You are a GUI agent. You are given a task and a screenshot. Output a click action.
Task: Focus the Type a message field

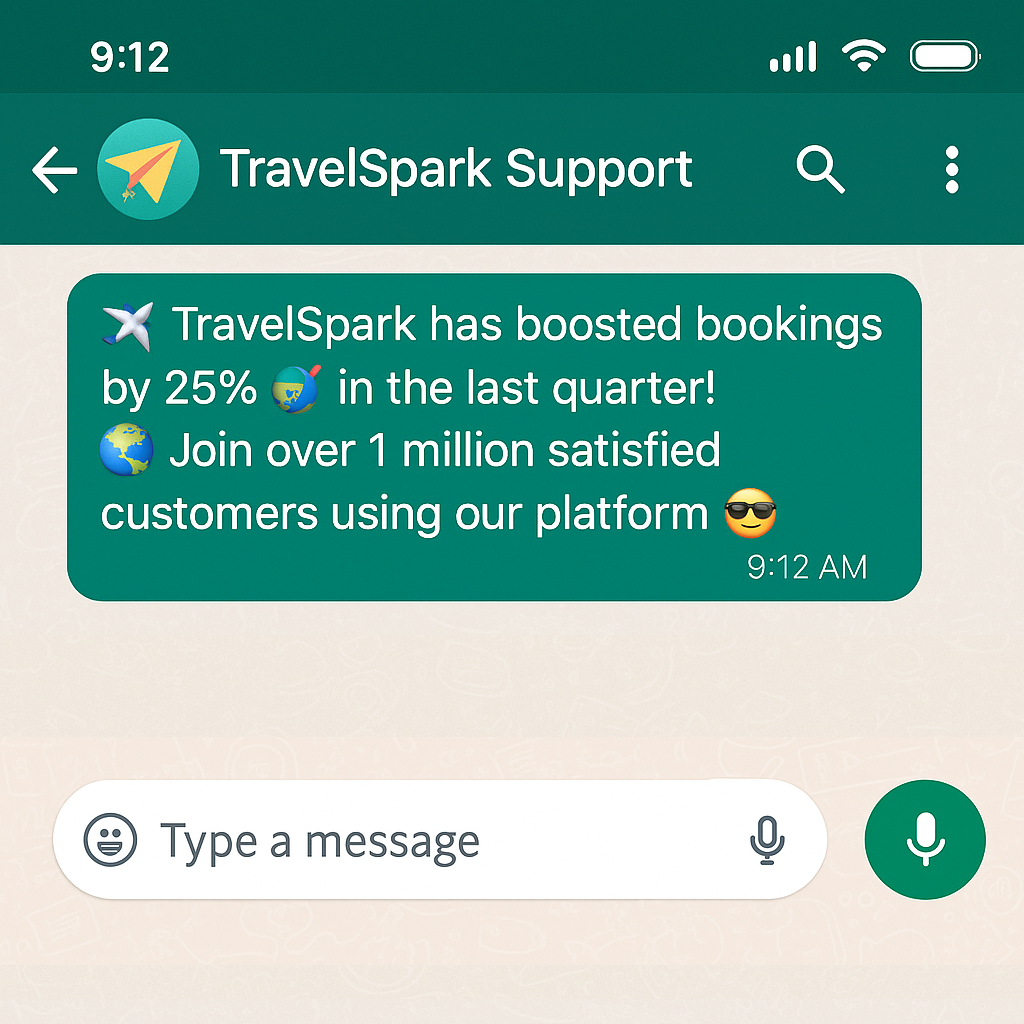420,841
